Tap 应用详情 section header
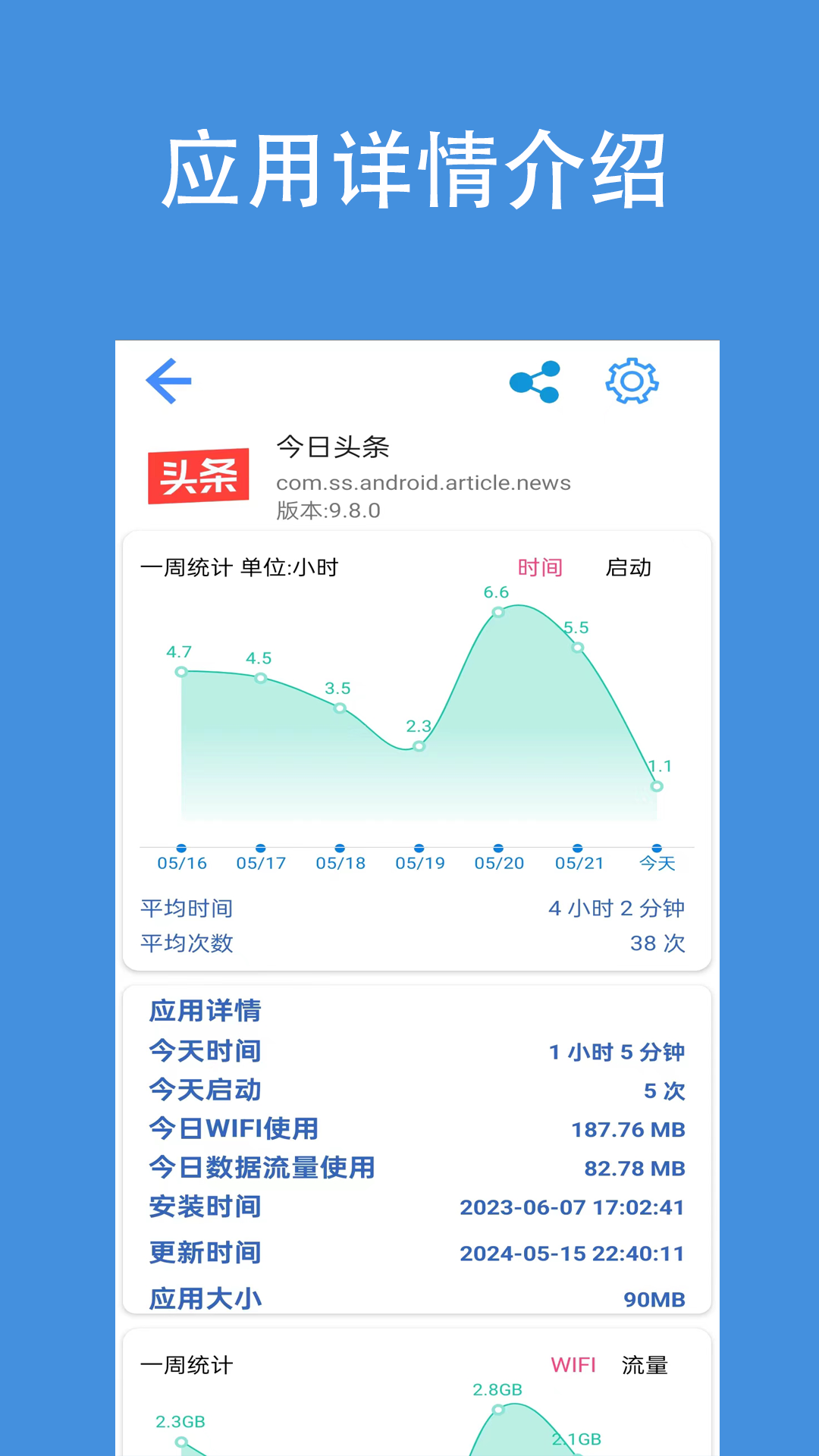This screenshot has height=1456, width=819. pos(205,1012)
